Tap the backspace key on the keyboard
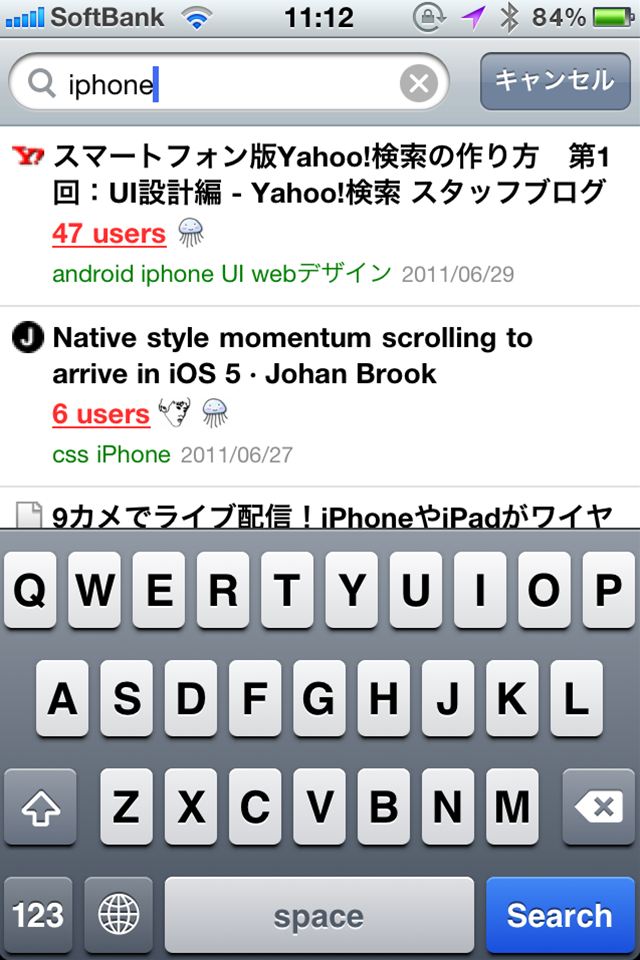This screenshot has width=640, height=960. (598, 808)
